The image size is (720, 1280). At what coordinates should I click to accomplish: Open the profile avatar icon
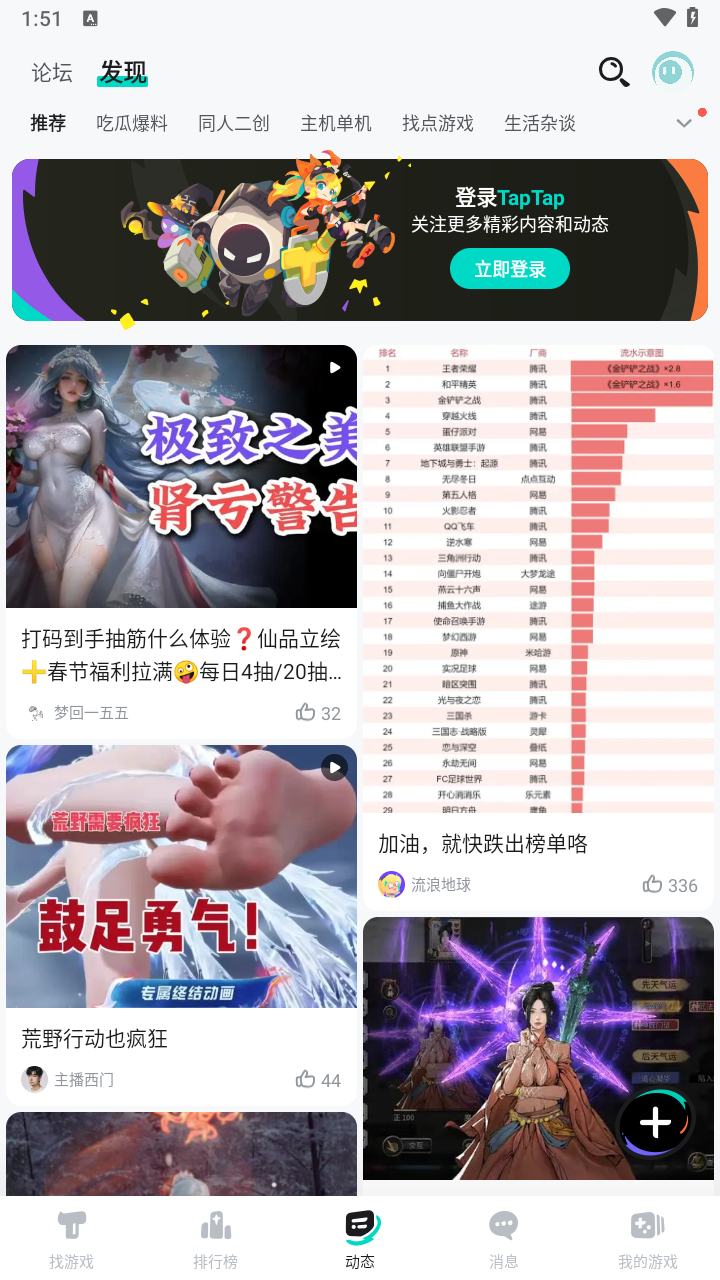[673, 72]
